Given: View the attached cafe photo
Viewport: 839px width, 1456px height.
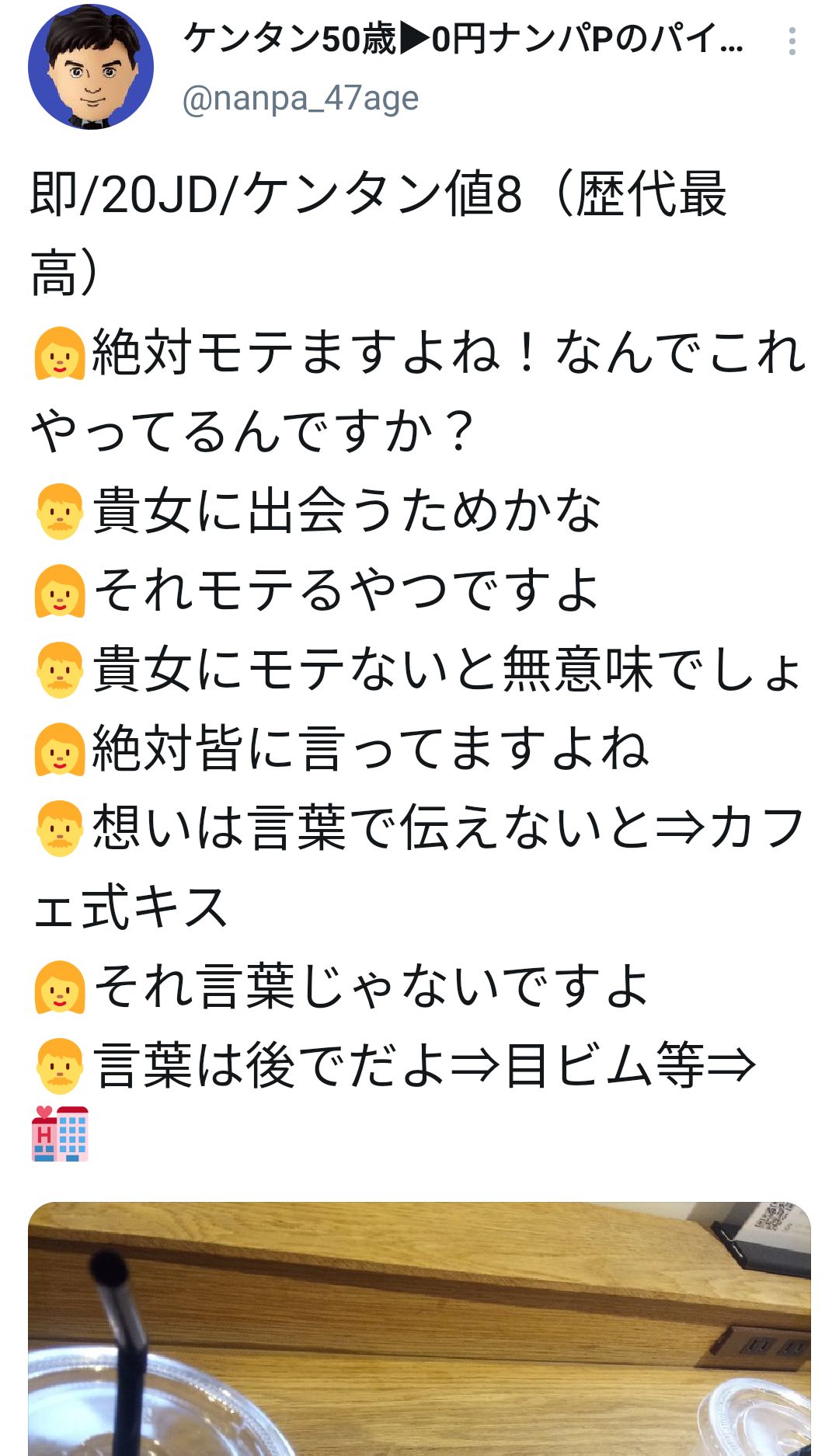Looking at the screenshot, I should pos(419,1329).
